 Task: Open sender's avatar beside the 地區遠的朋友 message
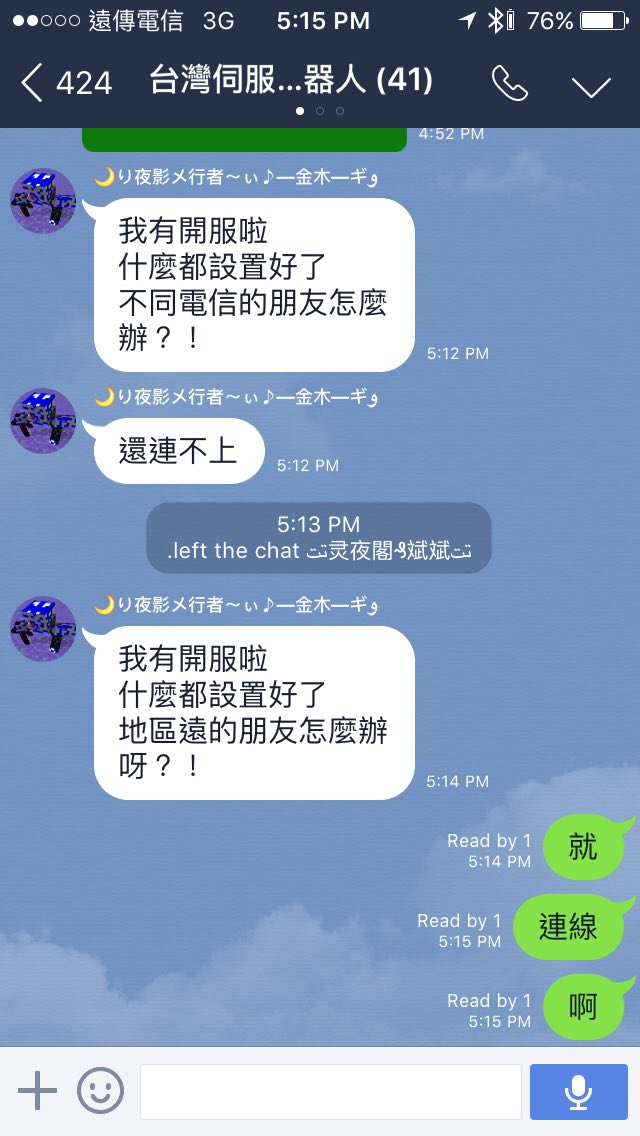coord(43,629)
